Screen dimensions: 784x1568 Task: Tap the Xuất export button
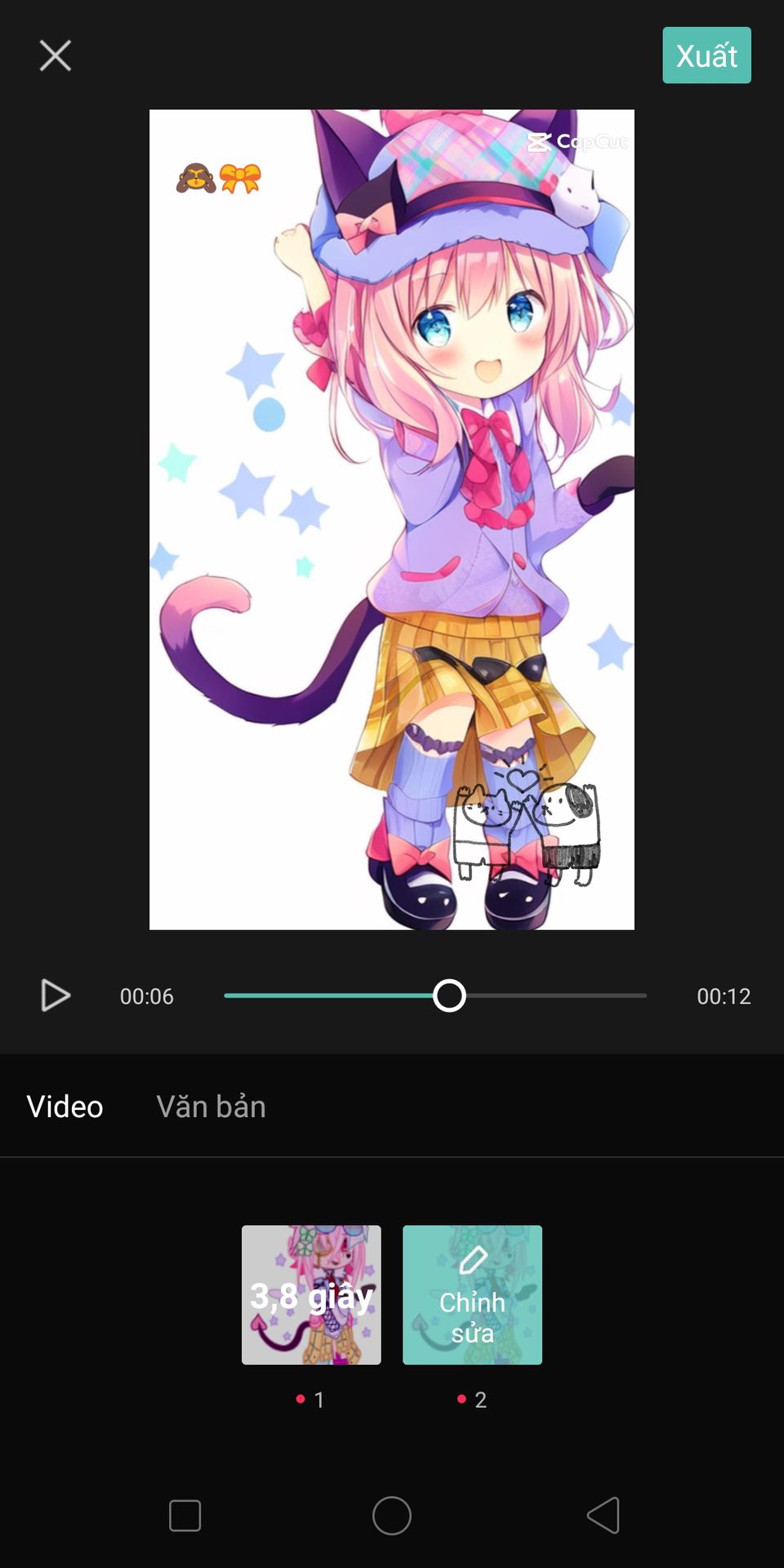tap(706, 56)
